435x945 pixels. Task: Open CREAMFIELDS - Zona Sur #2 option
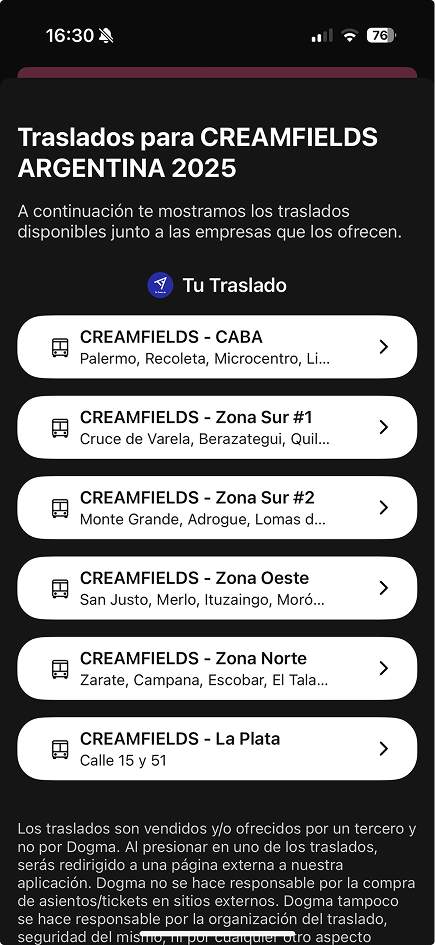217,507
